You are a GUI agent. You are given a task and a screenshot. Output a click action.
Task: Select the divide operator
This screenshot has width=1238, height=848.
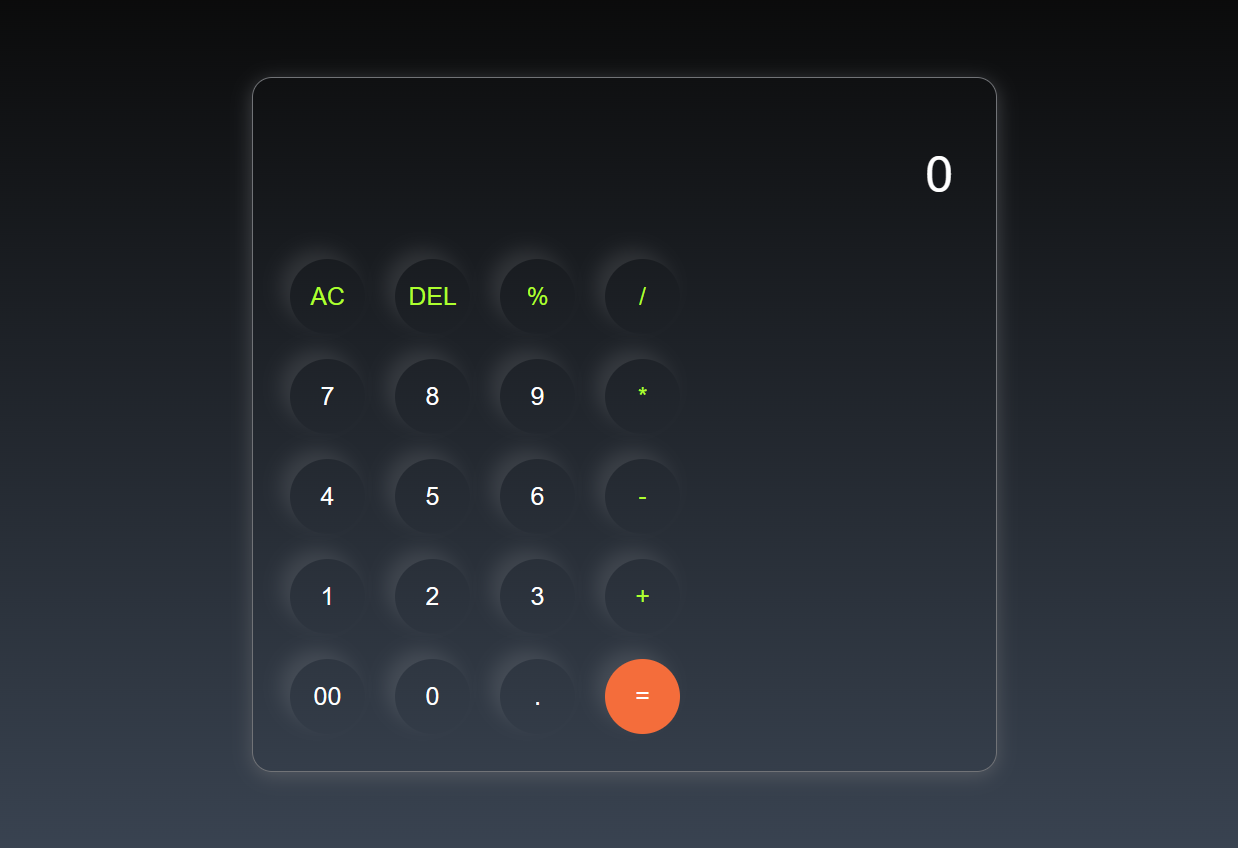(x=642, y=296)
